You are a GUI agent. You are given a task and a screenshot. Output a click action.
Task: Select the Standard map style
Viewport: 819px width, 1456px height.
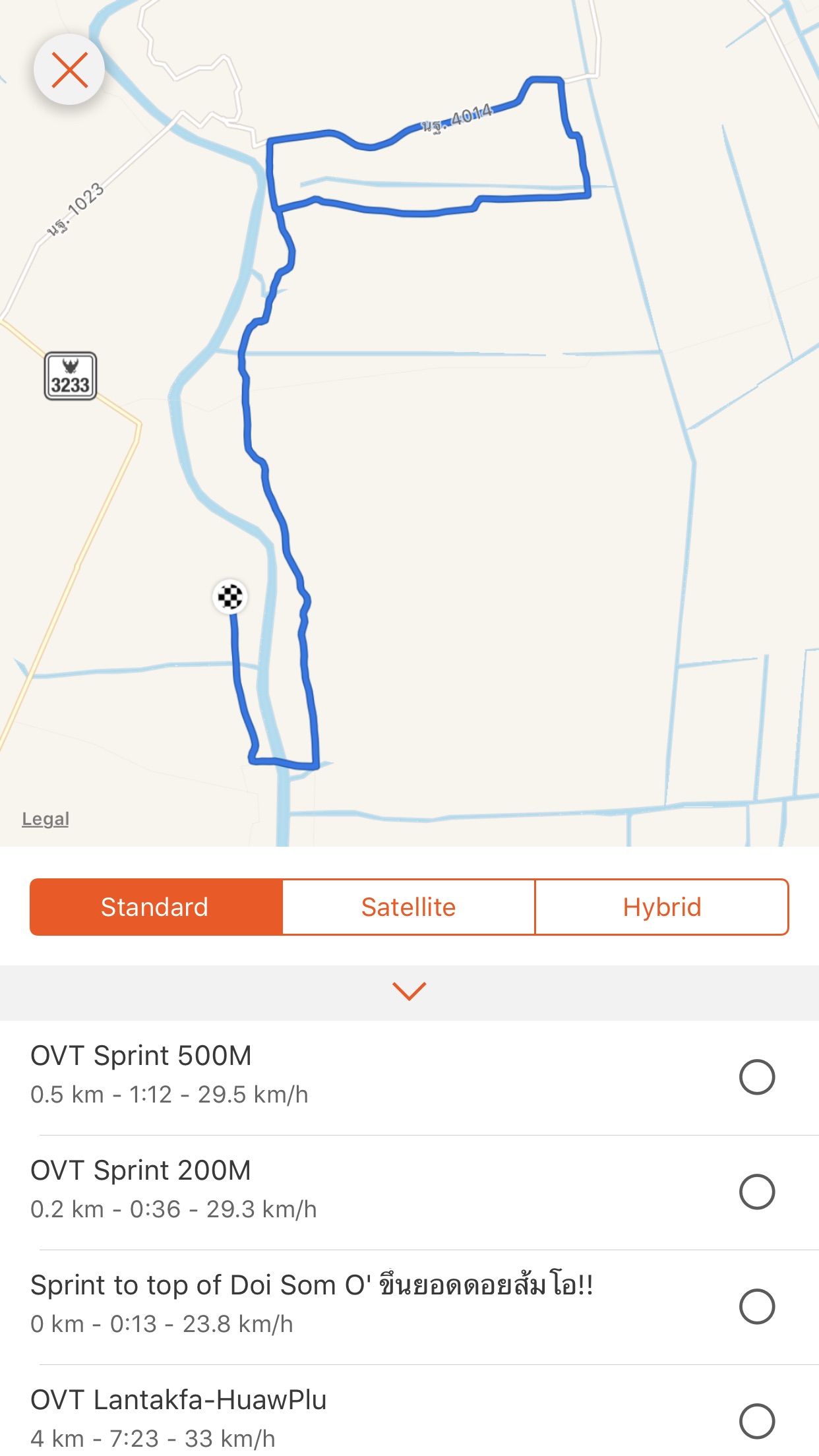coord(156,907)
